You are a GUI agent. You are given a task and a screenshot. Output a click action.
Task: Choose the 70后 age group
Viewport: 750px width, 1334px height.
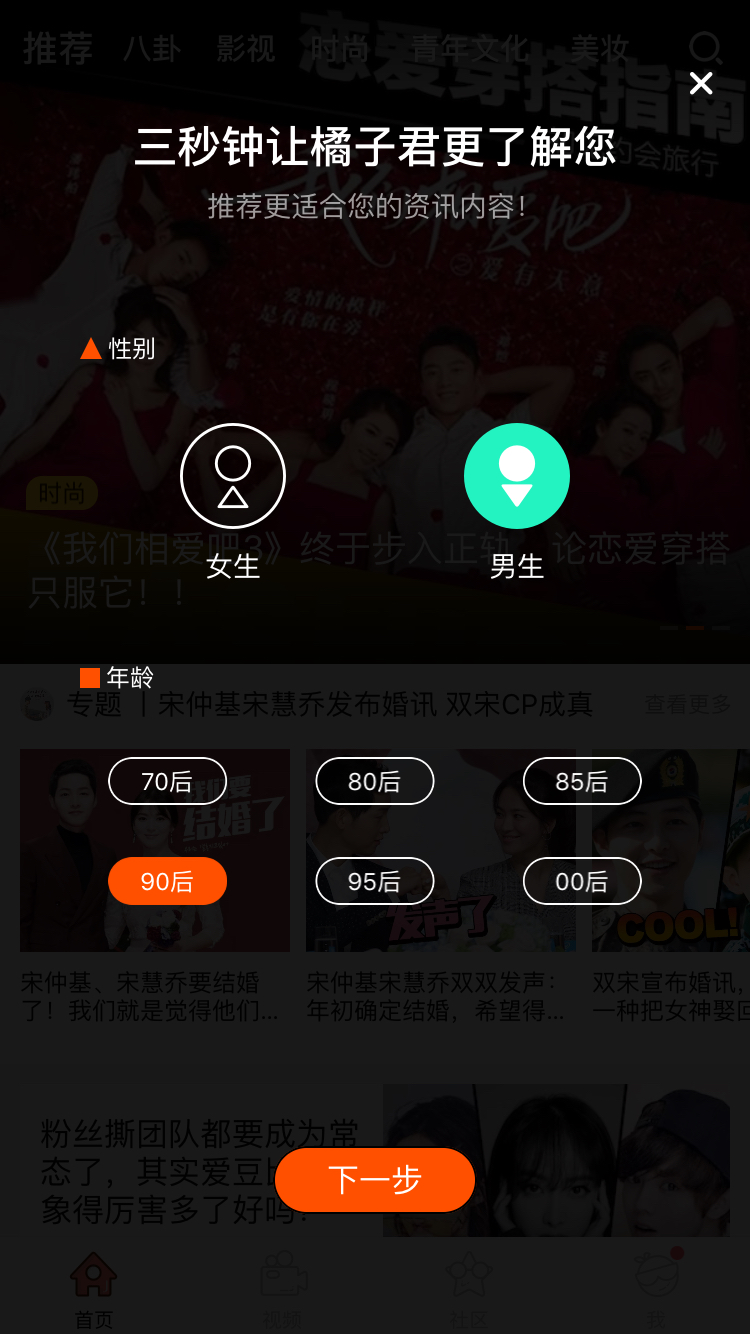[x=168, y=781]
